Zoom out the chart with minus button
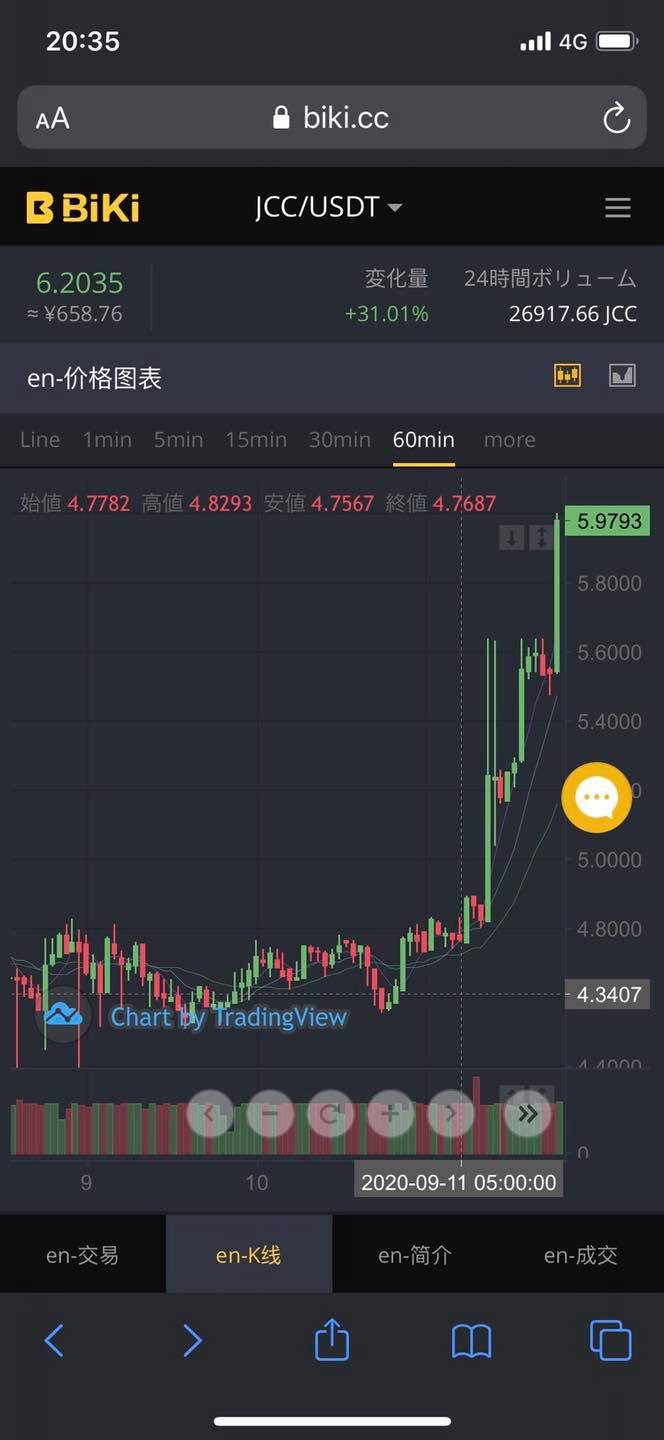Screen dimensions: 664x1440 (x=270, y=1113)
